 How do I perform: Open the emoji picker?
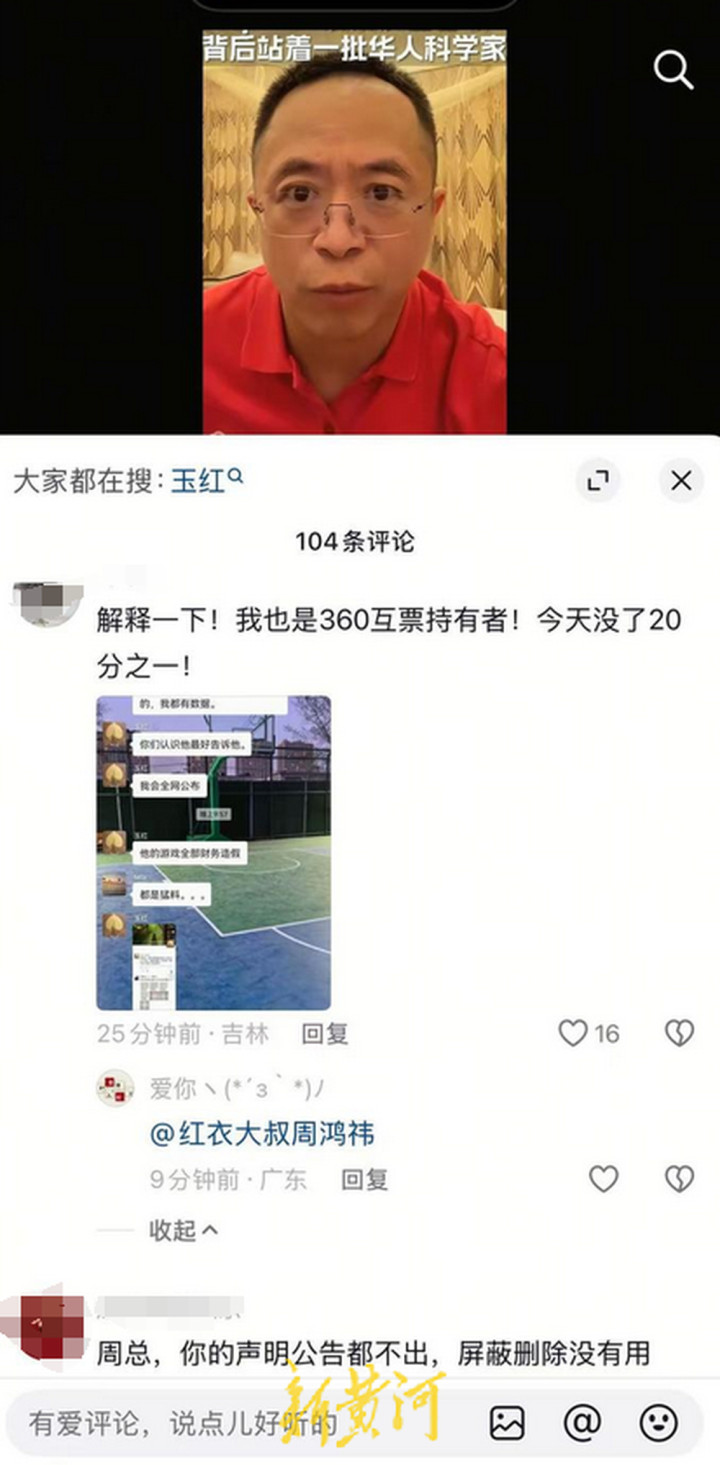pos(658,1423)
